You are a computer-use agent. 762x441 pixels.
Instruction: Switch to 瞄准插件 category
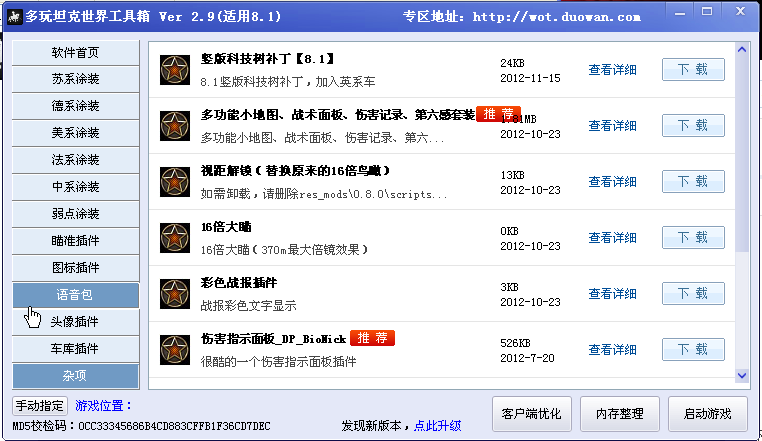coord(75,240)
